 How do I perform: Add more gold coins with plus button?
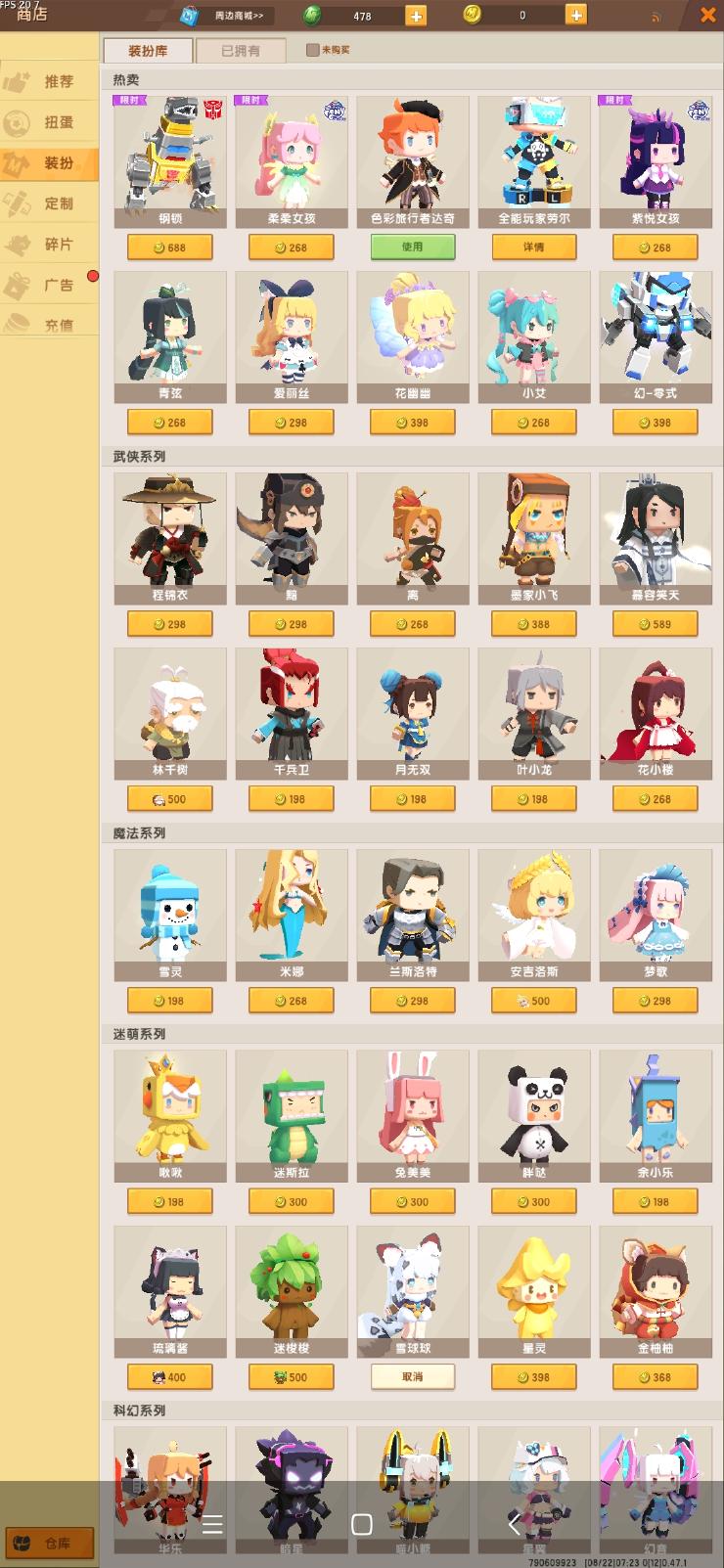(x=575, y=16)
